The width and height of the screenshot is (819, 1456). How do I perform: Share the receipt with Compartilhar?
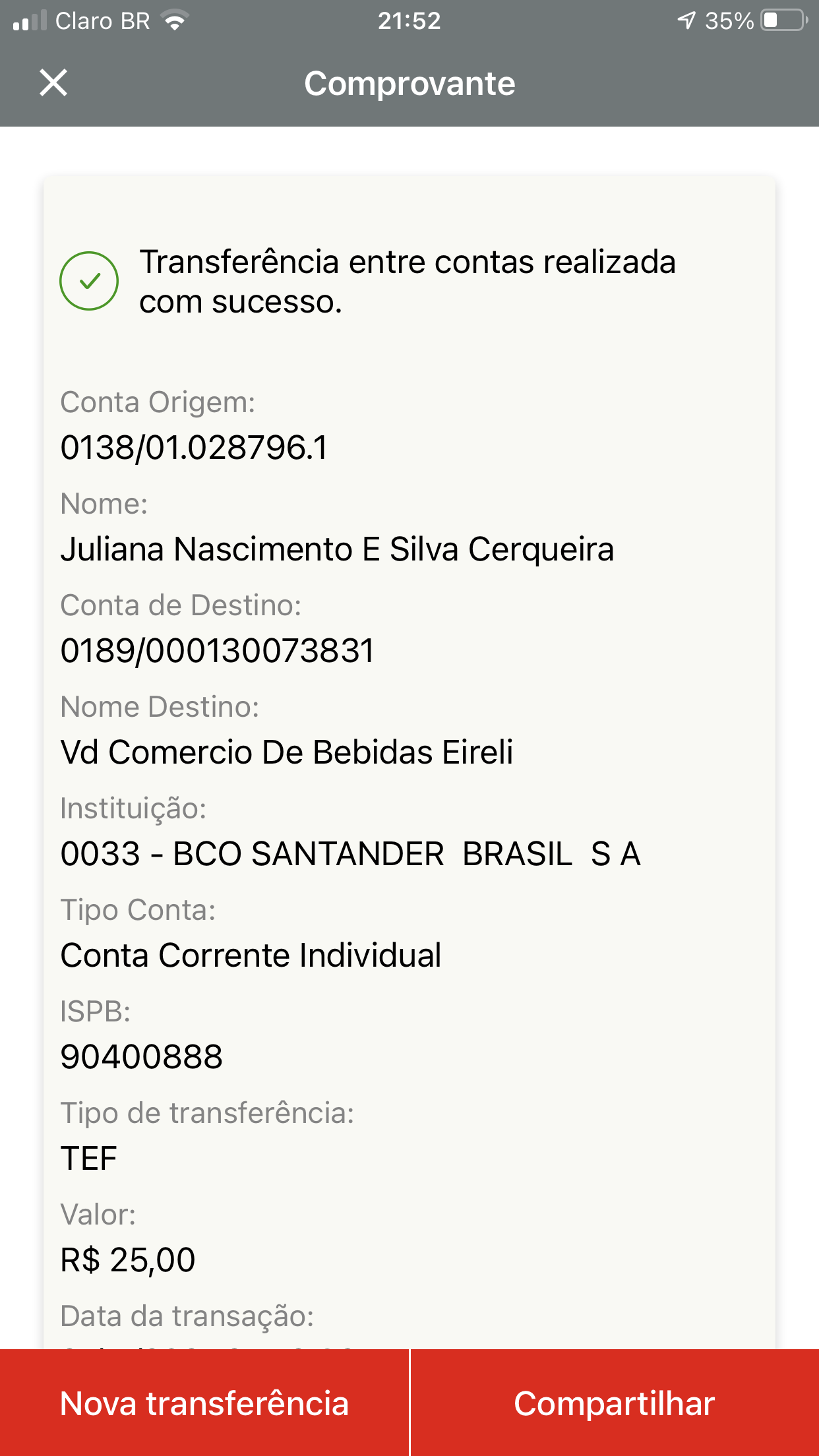point(615,1403)
